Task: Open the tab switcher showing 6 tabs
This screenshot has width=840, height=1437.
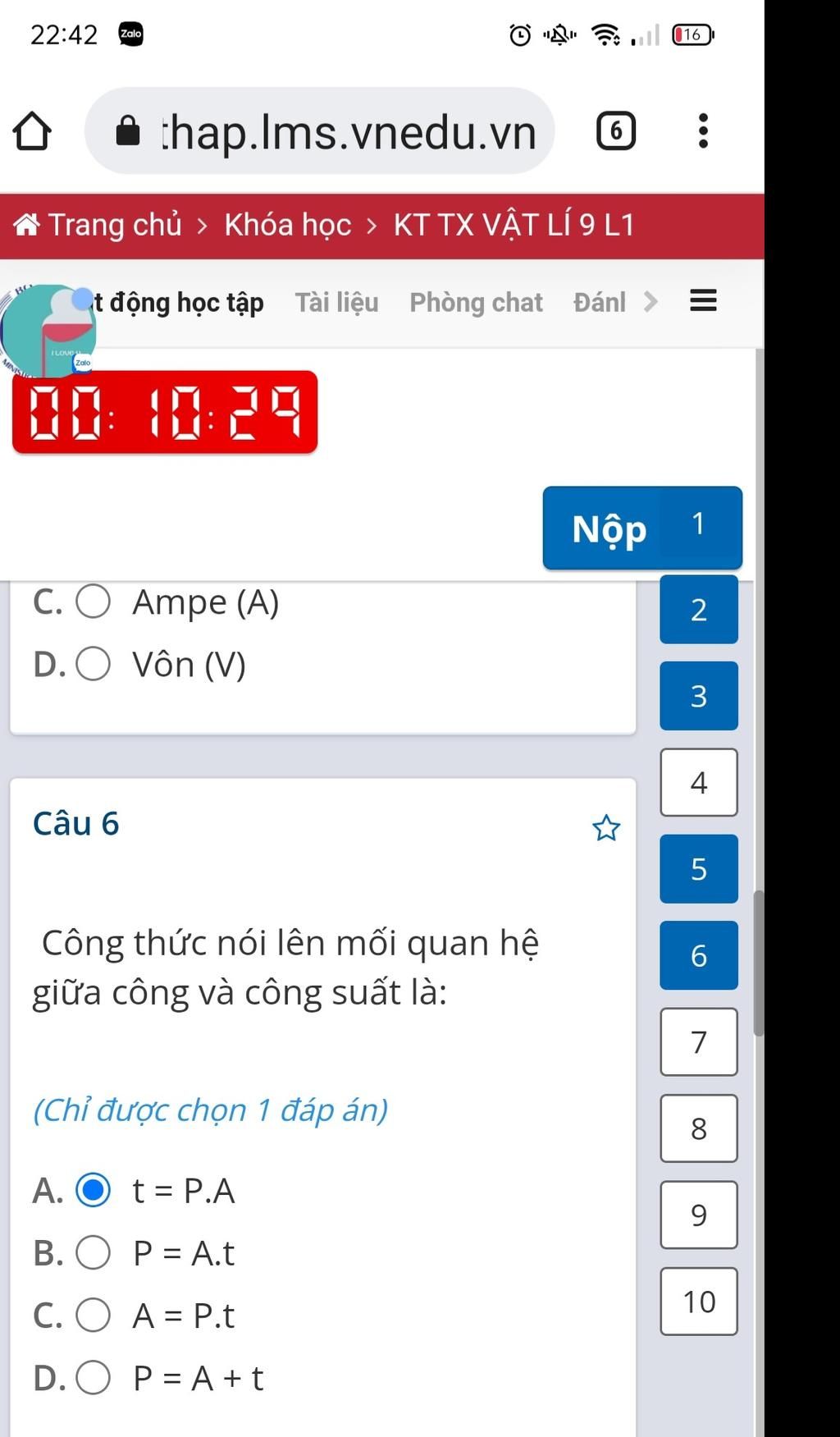Action: [x=614, y=130]
